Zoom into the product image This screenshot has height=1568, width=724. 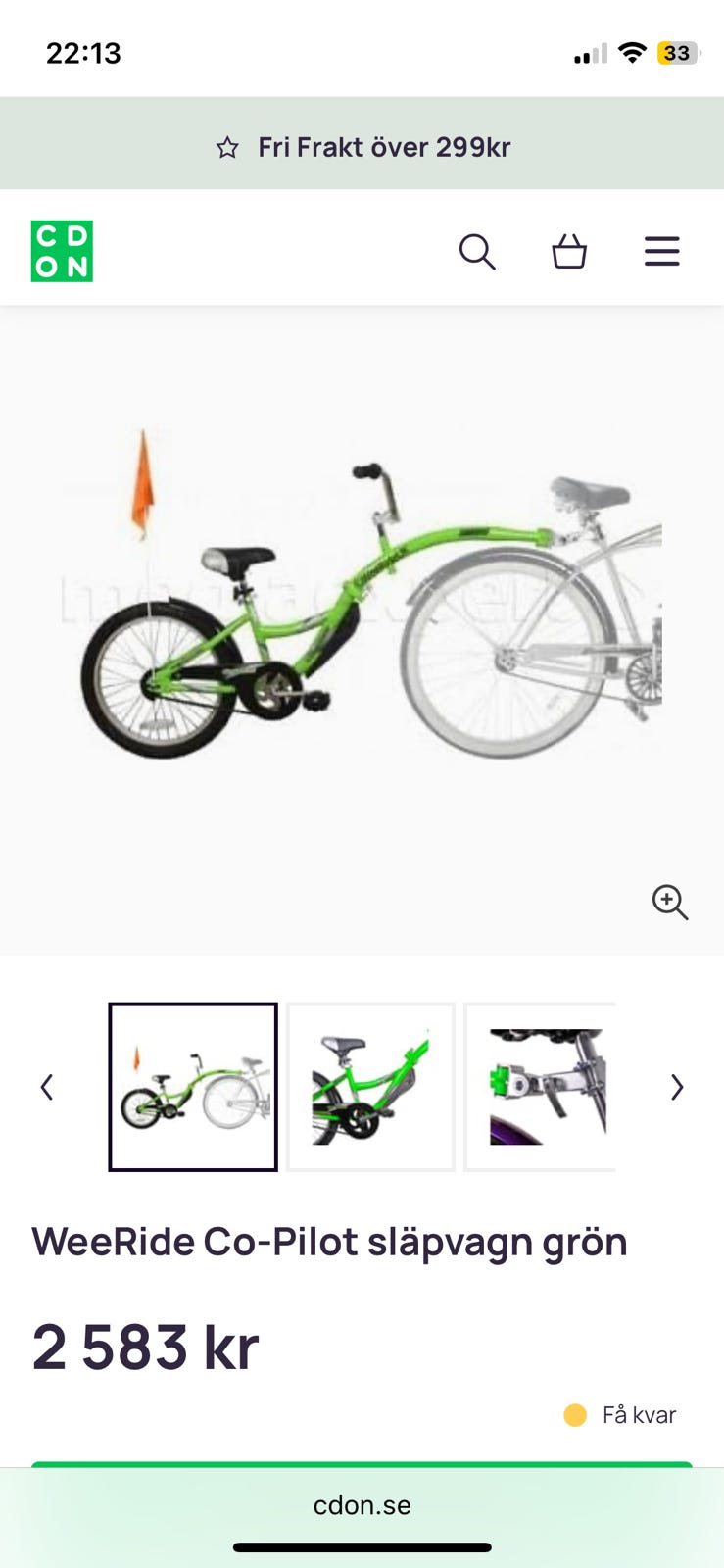(670, 902)
